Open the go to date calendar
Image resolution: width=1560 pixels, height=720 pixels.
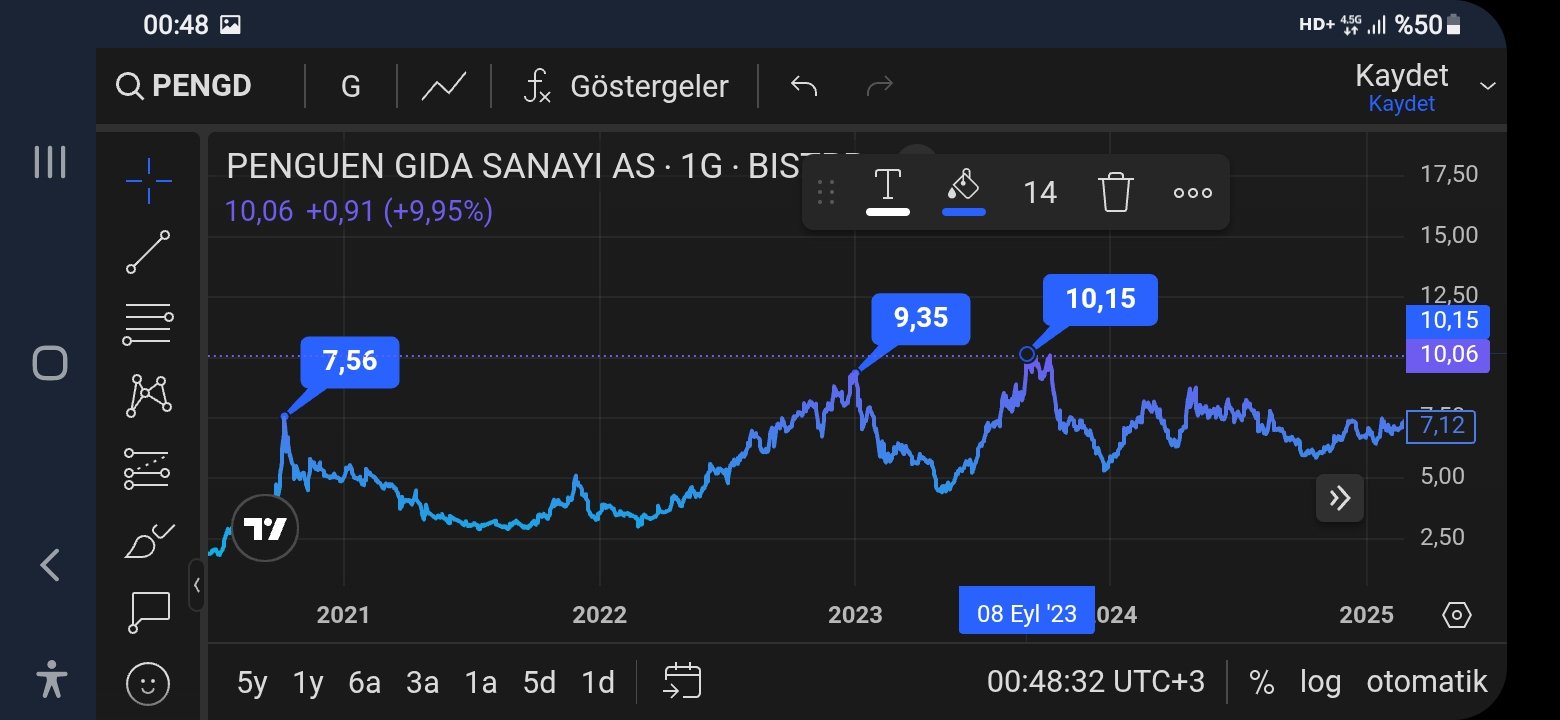682,682
